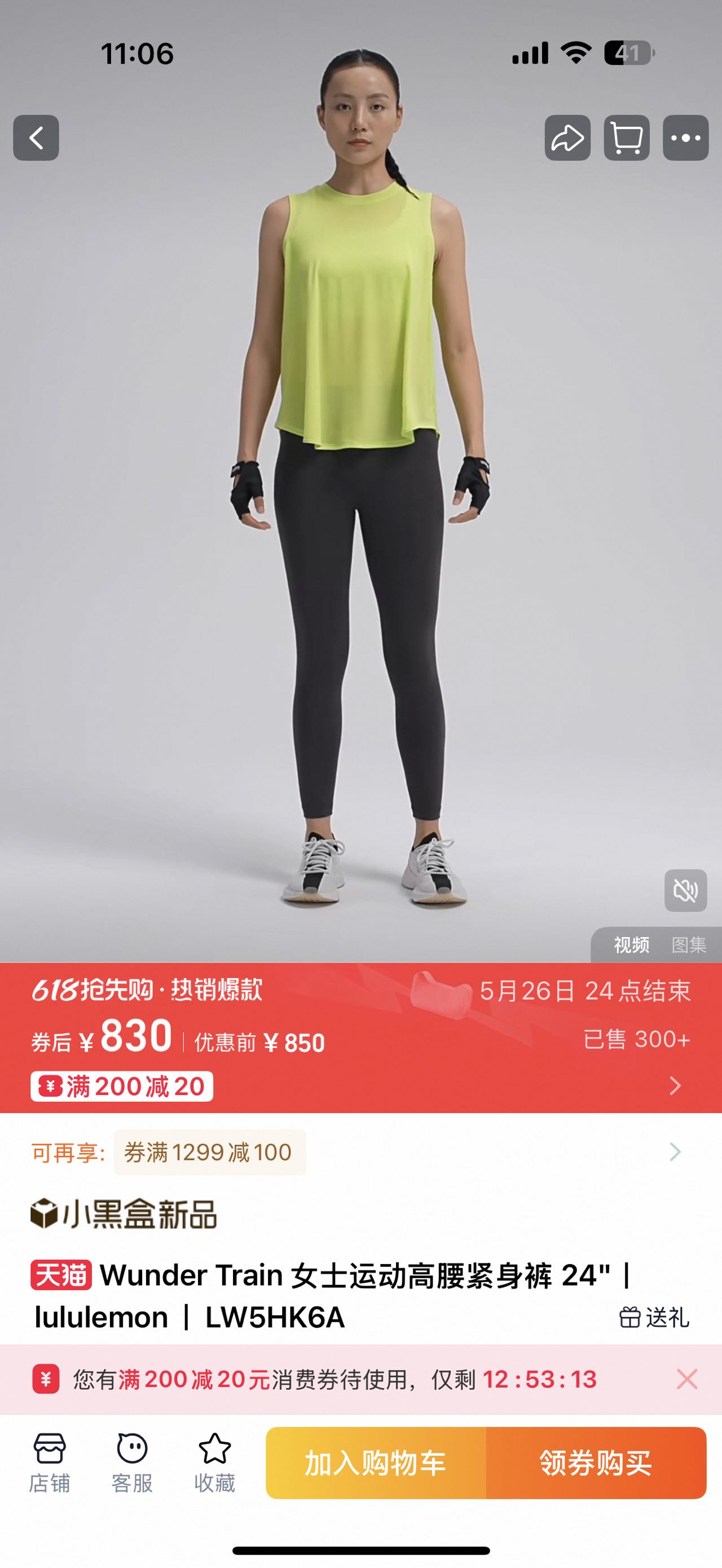Open the shopping cart icon
The width and height of the screenshot is (722, 1568).
[x=627, y=138]
